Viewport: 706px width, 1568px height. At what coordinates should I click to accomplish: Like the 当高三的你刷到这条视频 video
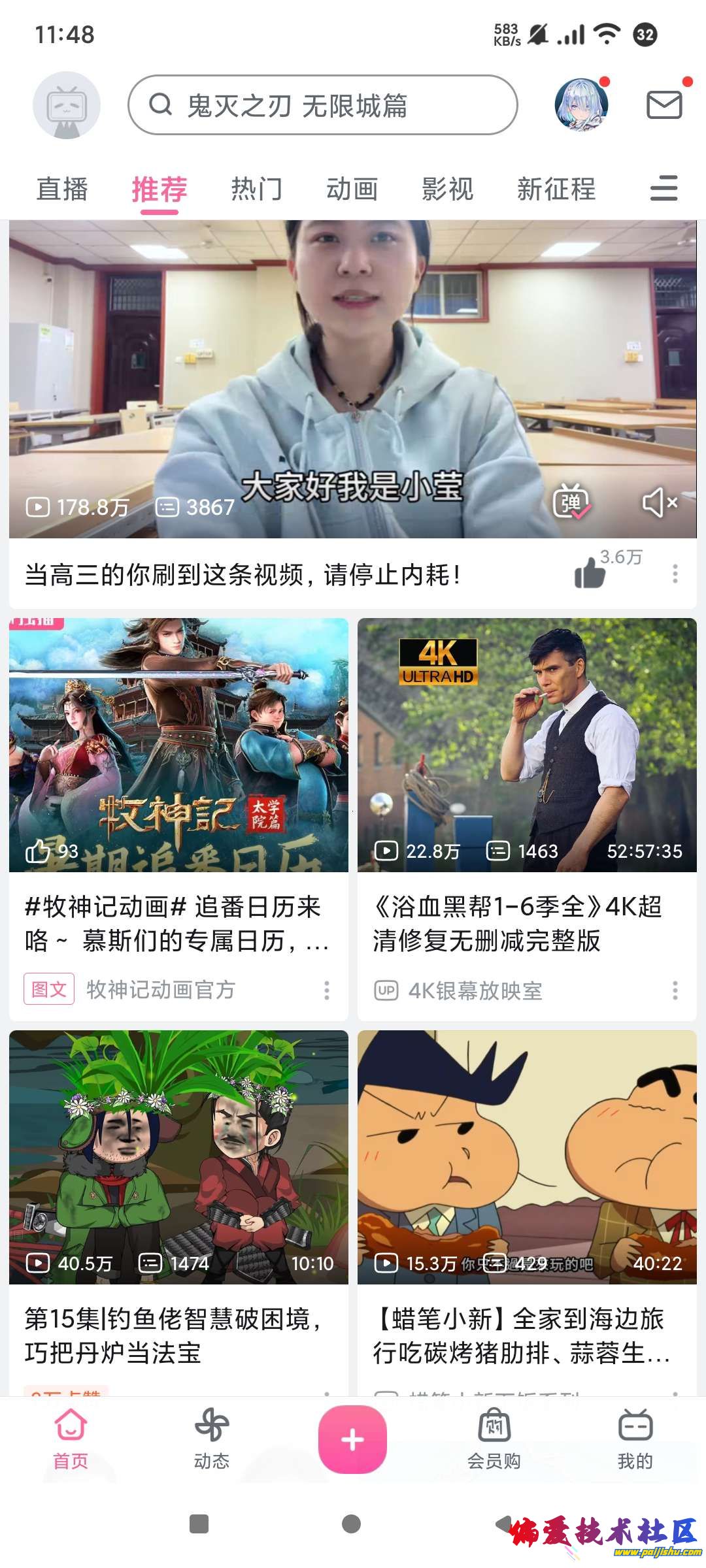[590, 575]
